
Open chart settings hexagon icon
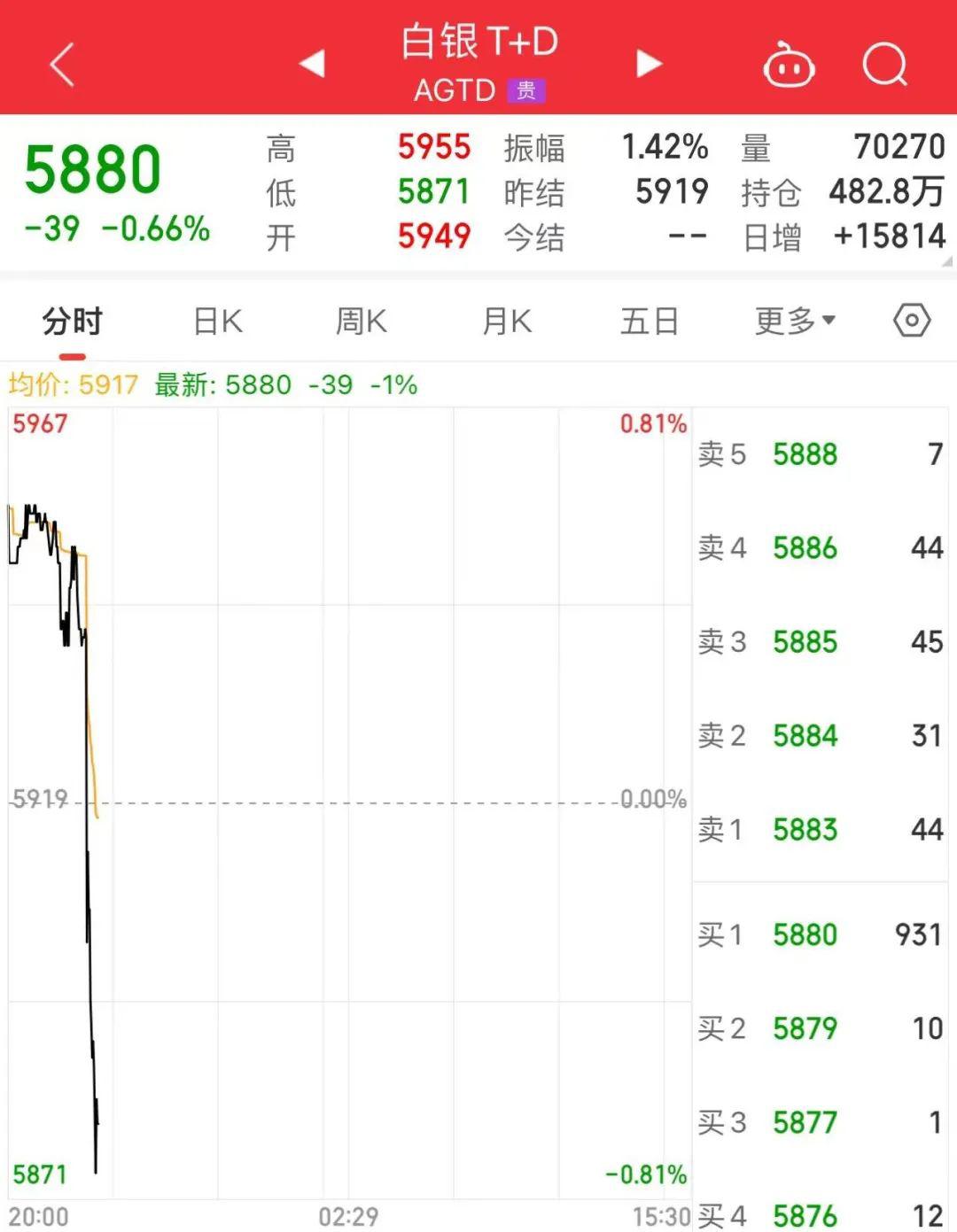(x=912, y=321)
